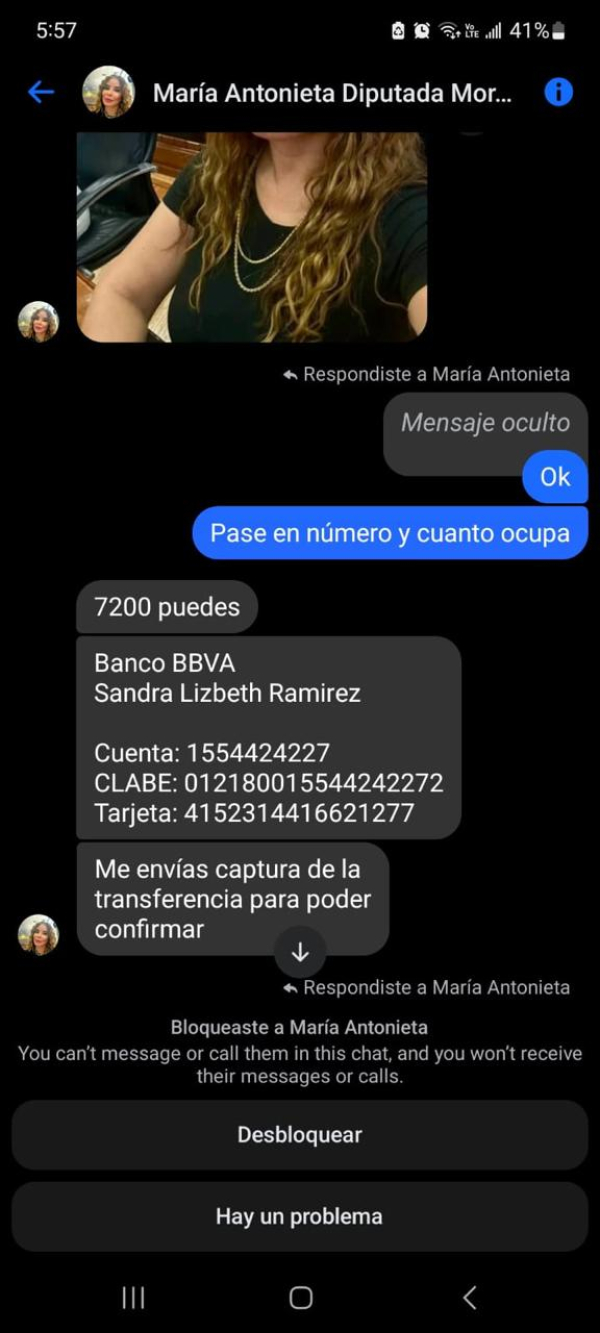Image resolution: width=600 pixels, height=1333 pixels.
Task: Go back from the María Antonieta chat
Action: click(40, 93)
